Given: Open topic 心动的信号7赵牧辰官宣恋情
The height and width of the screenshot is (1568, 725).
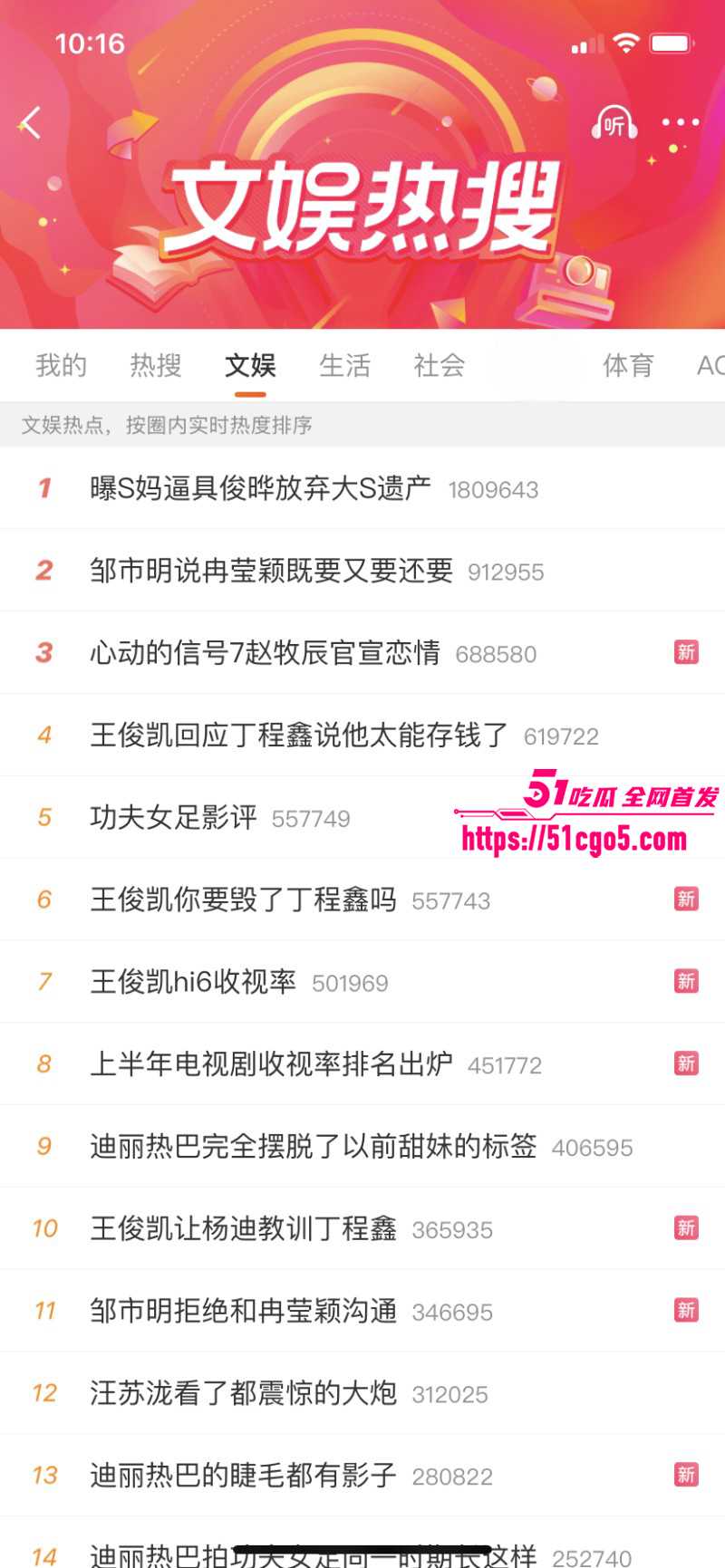Looking at the screenshot, I should pyautogui.click(x=362, y=653).
